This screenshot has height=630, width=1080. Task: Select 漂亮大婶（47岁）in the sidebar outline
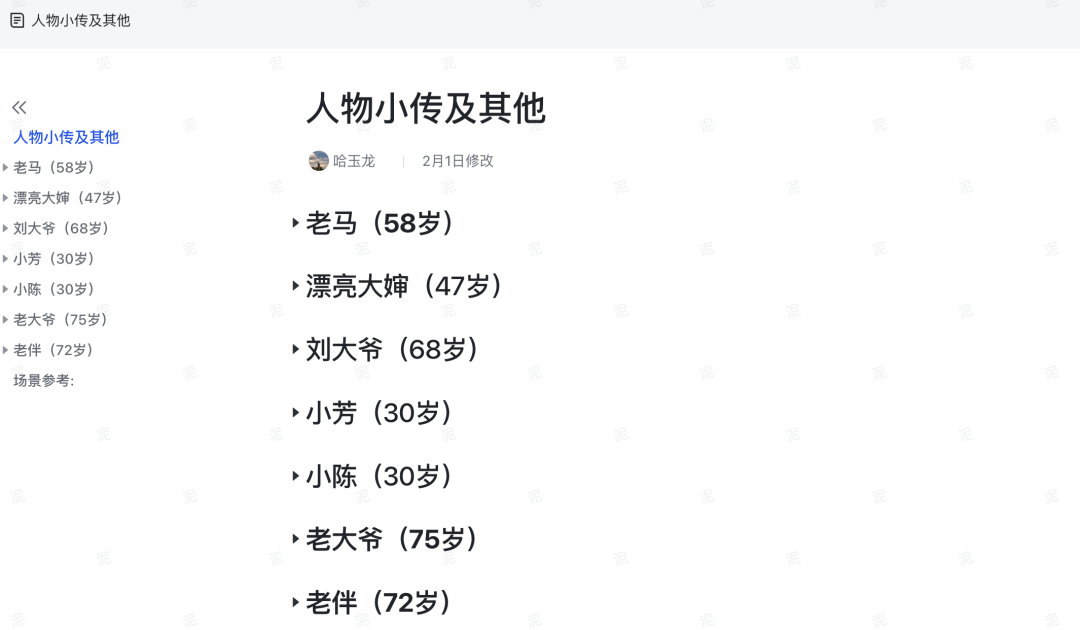(69, 198)
